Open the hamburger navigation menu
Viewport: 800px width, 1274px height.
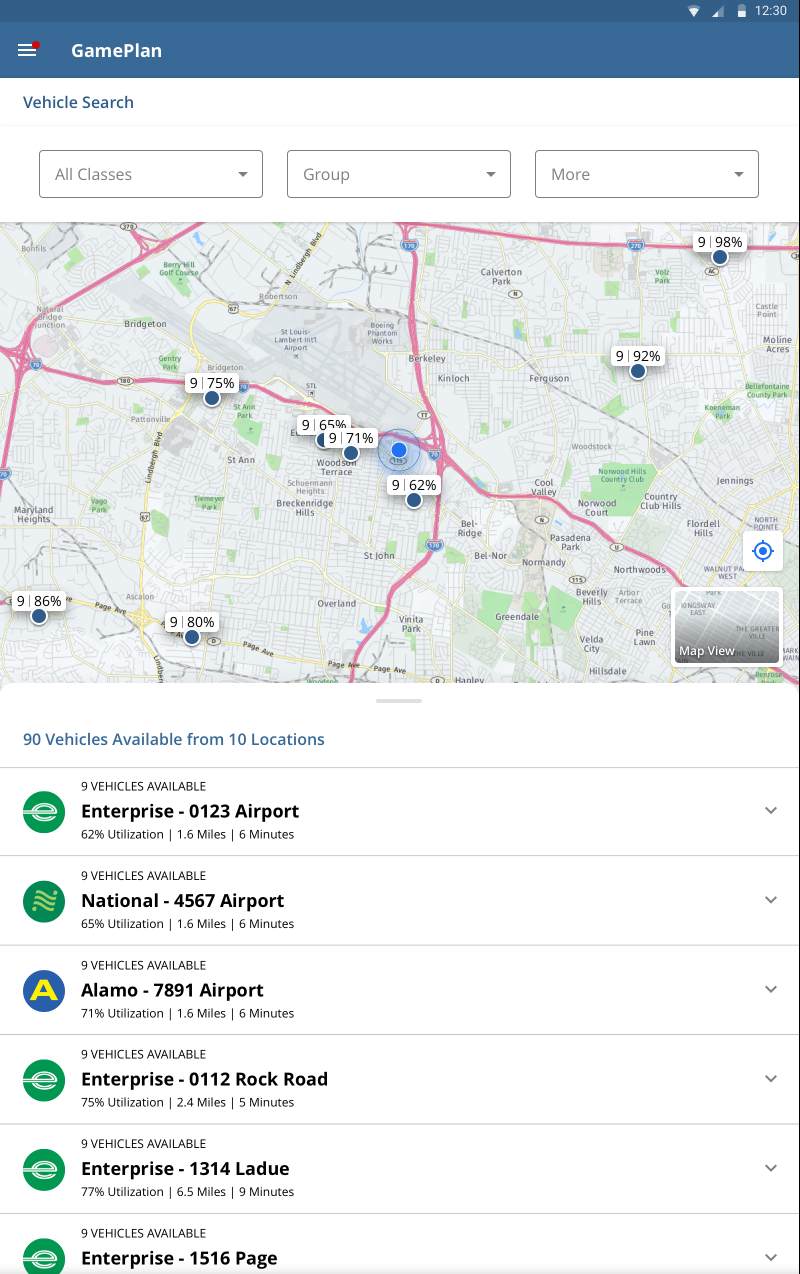[27, 50]
